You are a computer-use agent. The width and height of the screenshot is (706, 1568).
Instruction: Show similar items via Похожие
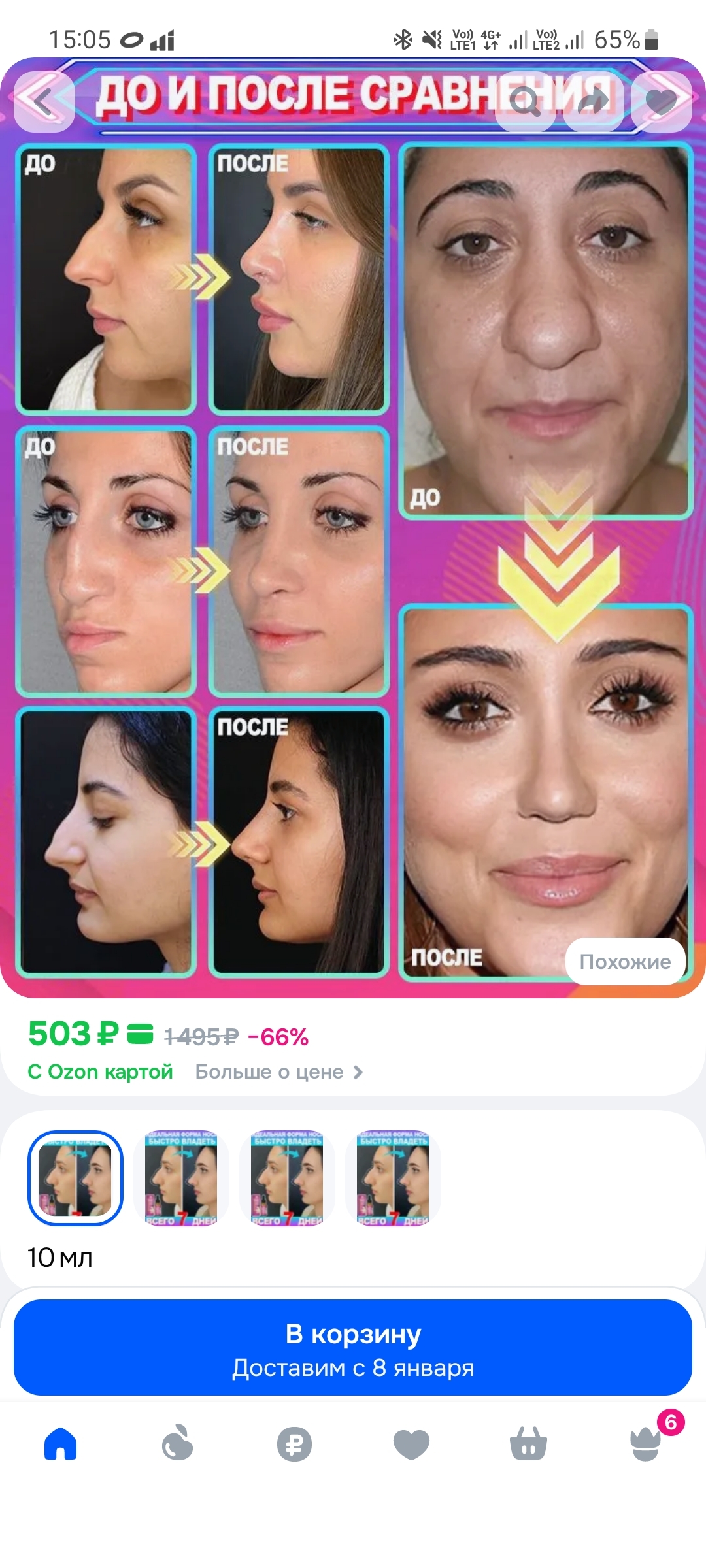point(625,961)
